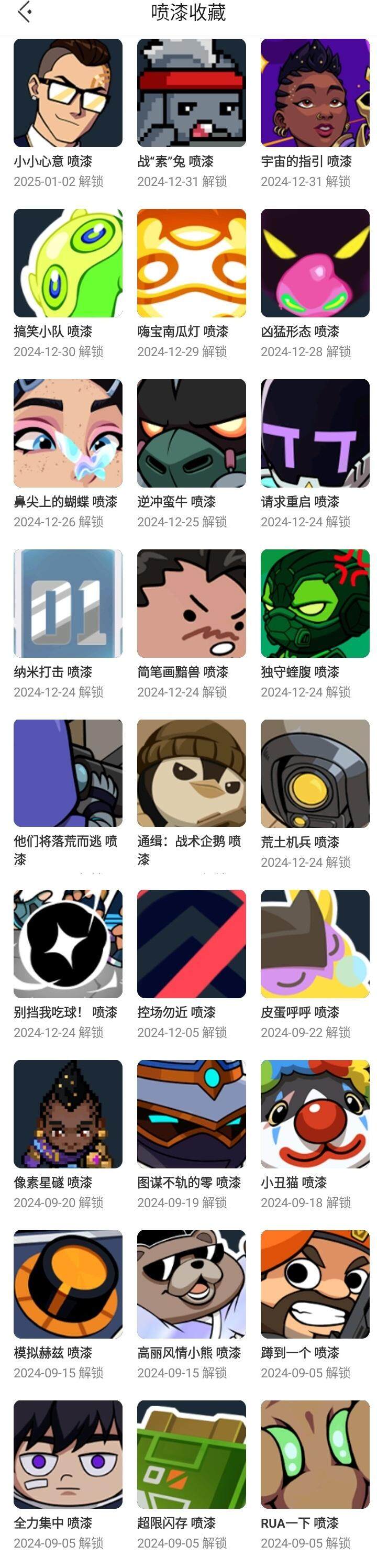View 纳米打击 喷漆 spray

[x=68, y=603]
